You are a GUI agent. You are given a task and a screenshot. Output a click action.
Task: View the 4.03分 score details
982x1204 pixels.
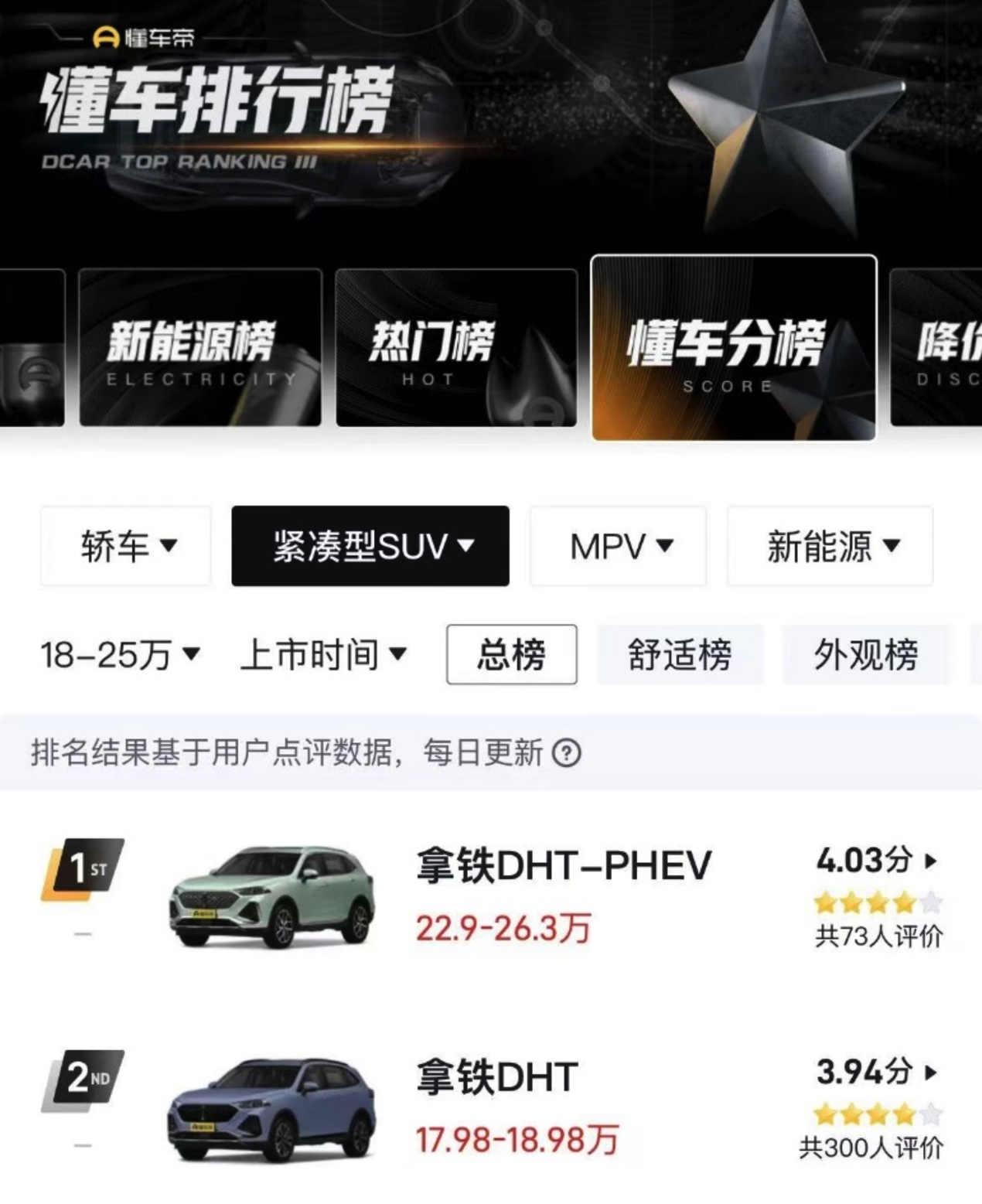(876, 861)
